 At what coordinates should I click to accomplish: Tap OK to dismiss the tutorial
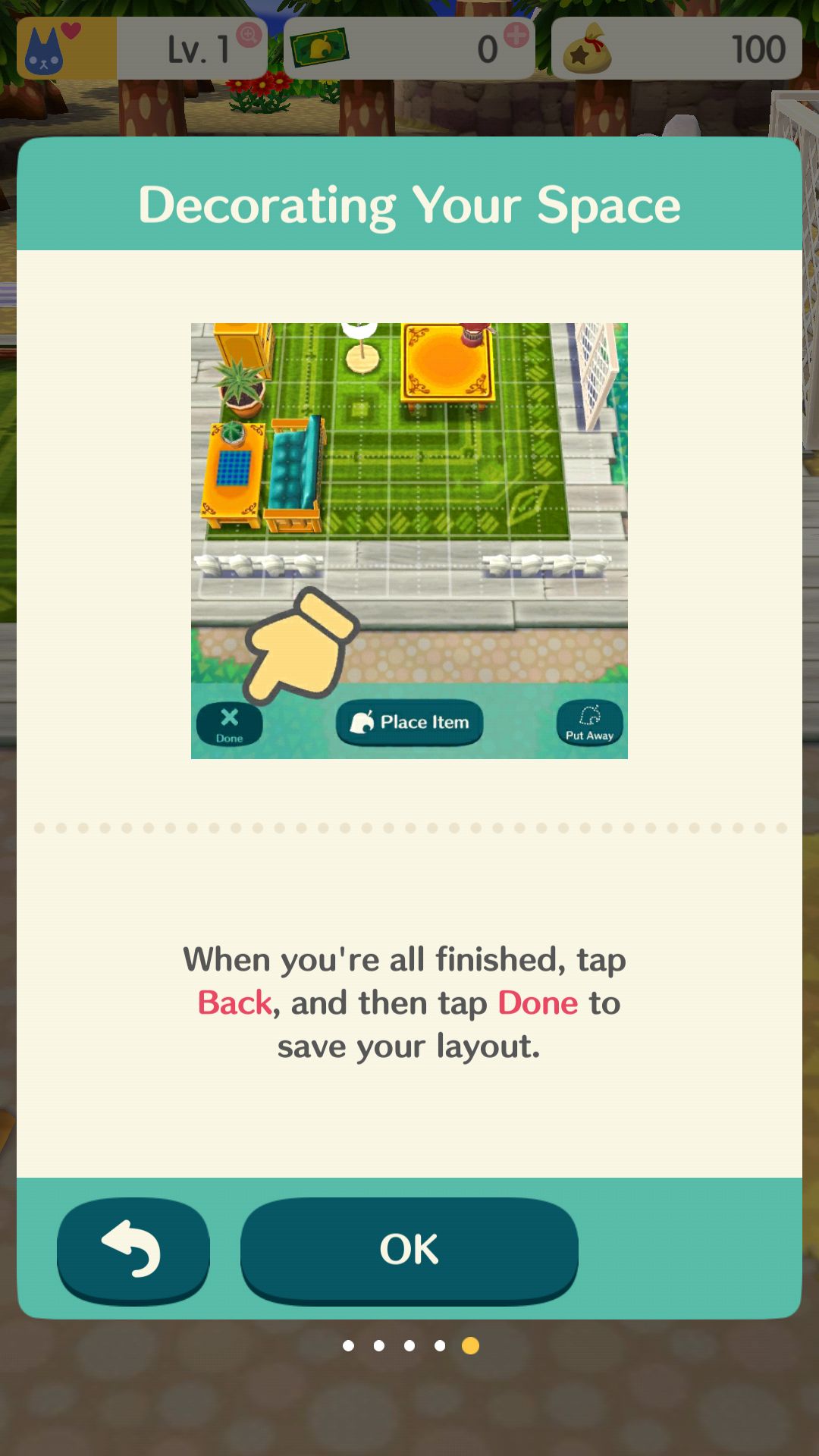coord(409,1250)
